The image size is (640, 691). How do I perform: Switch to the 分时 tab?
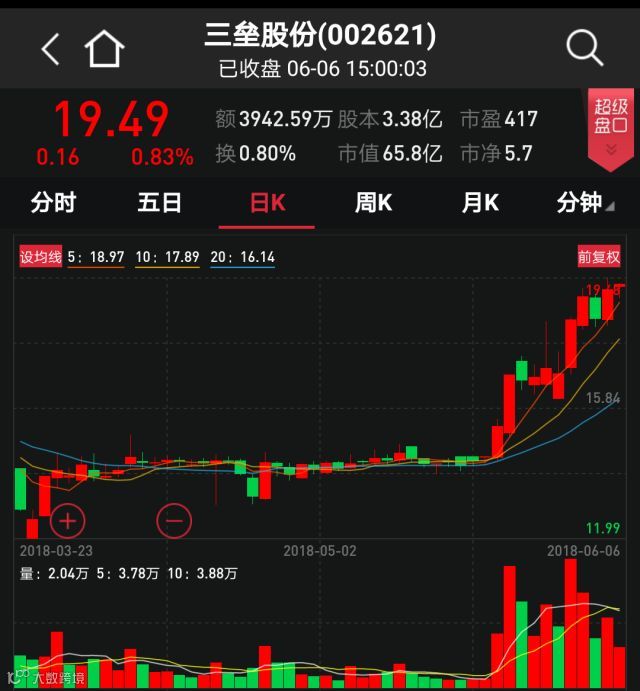tap(53, 203)
